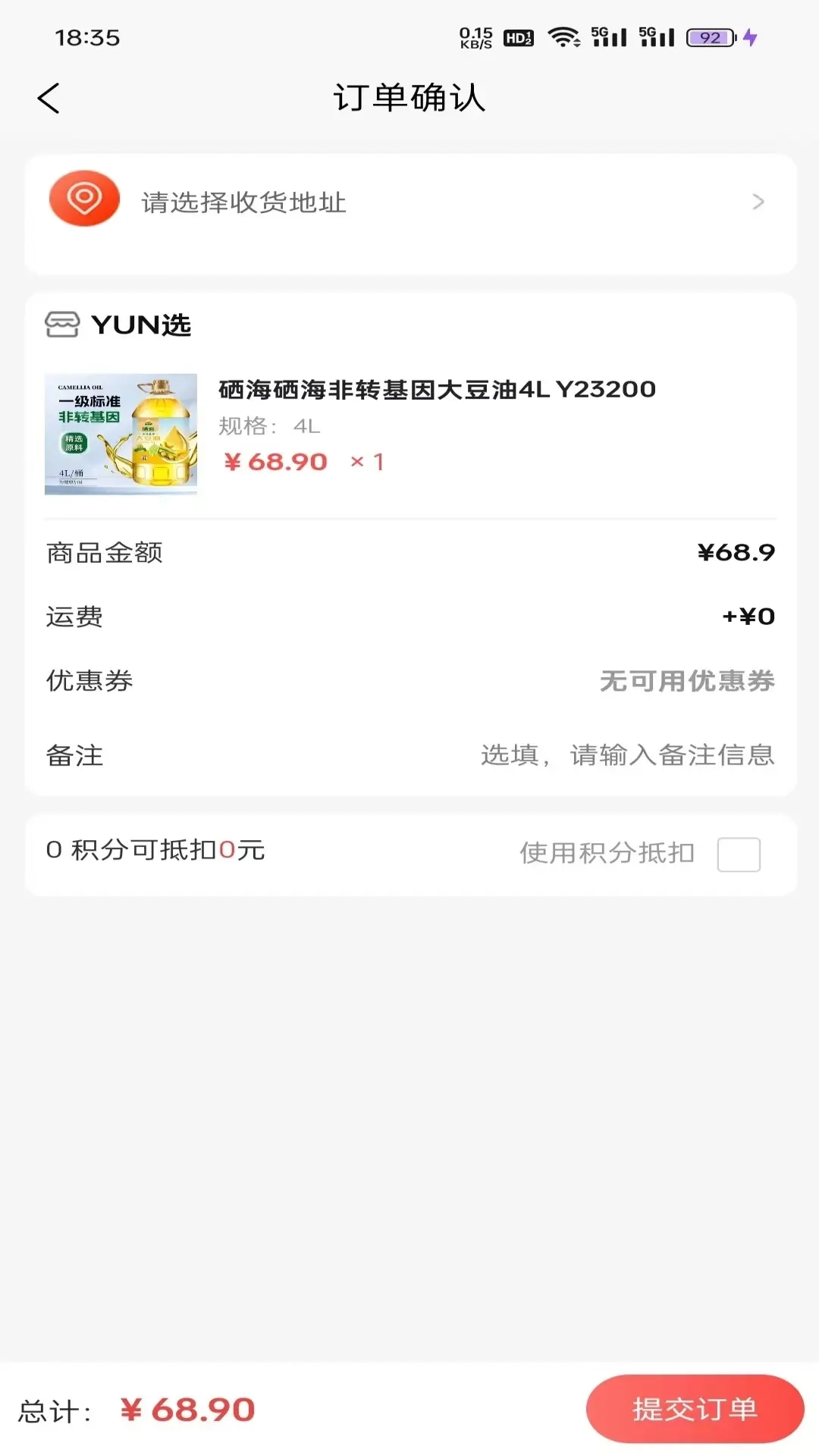Viewport: 819px width, 1456px height.
Task: Open 请选择收货地址 to choose address
Action: click(243, 202)
